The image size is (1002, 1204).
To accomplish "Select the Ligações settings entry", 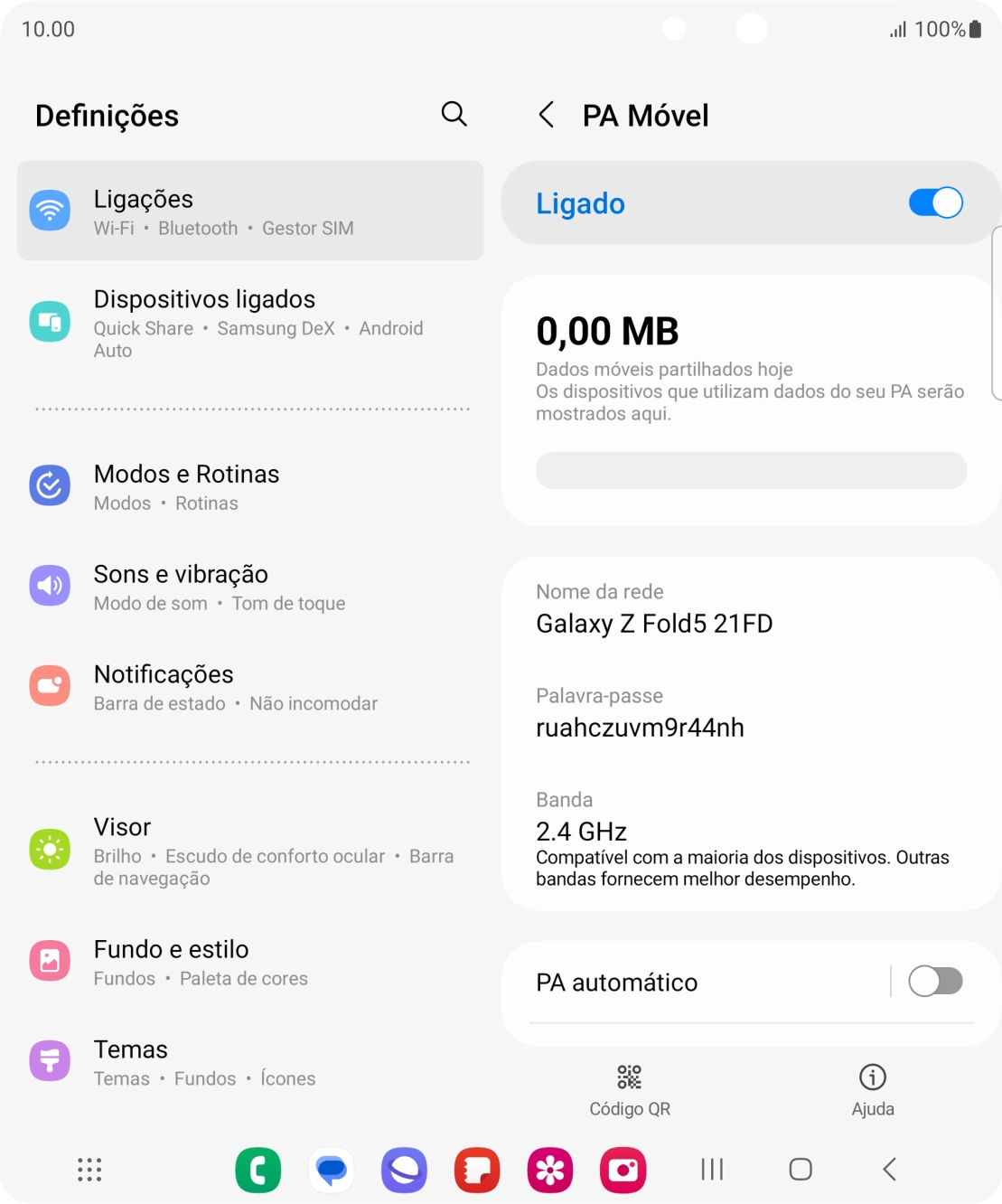I will pos(250,210).
